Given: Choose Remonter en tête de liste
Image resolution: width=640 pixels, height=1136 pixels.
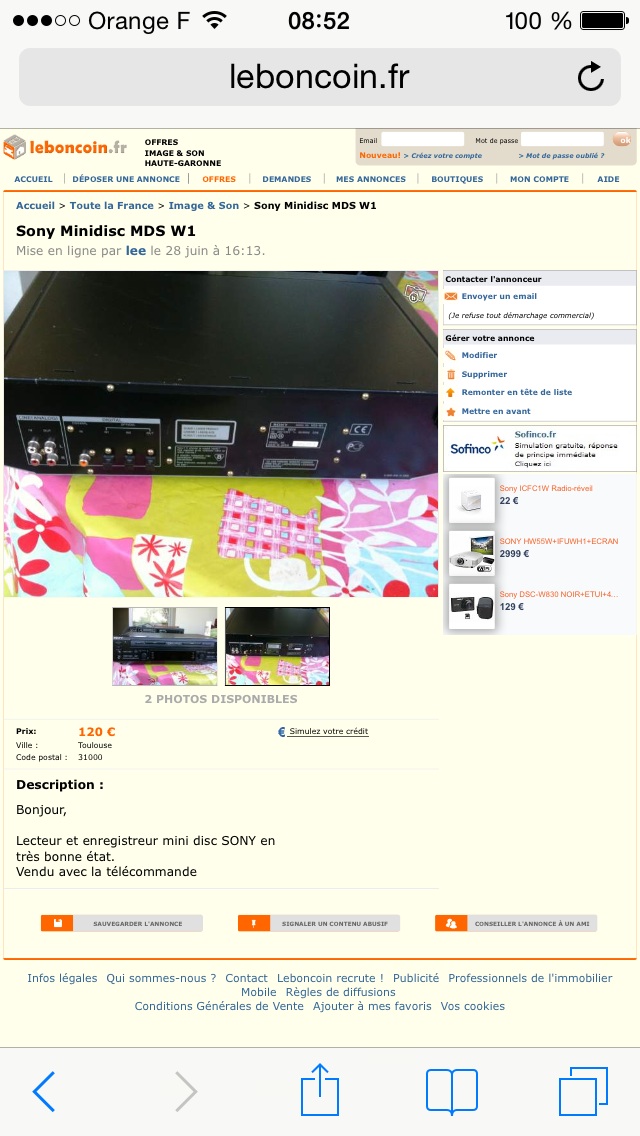Looking at the screenshot, I should (517, 392).
